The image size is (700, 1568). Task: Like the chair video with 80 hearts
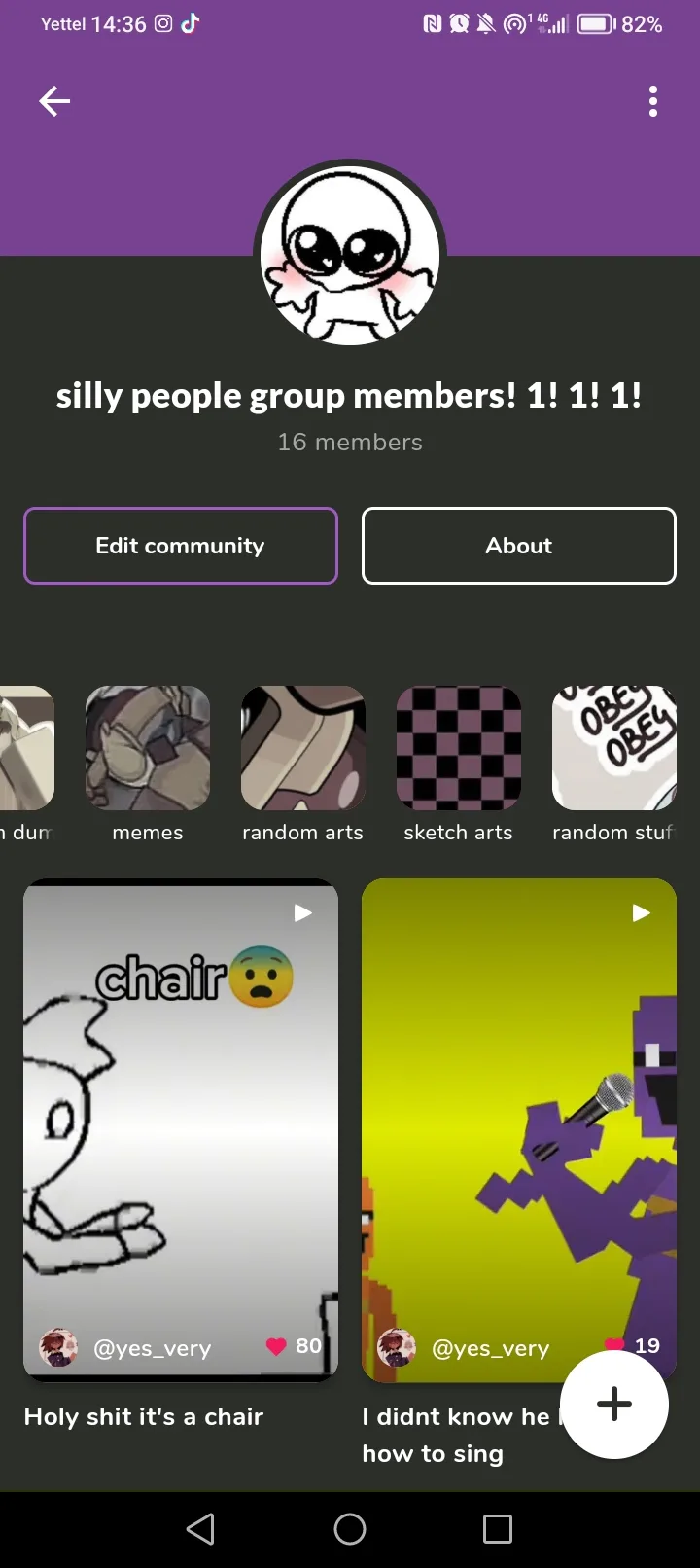(x=276, y=1346)
